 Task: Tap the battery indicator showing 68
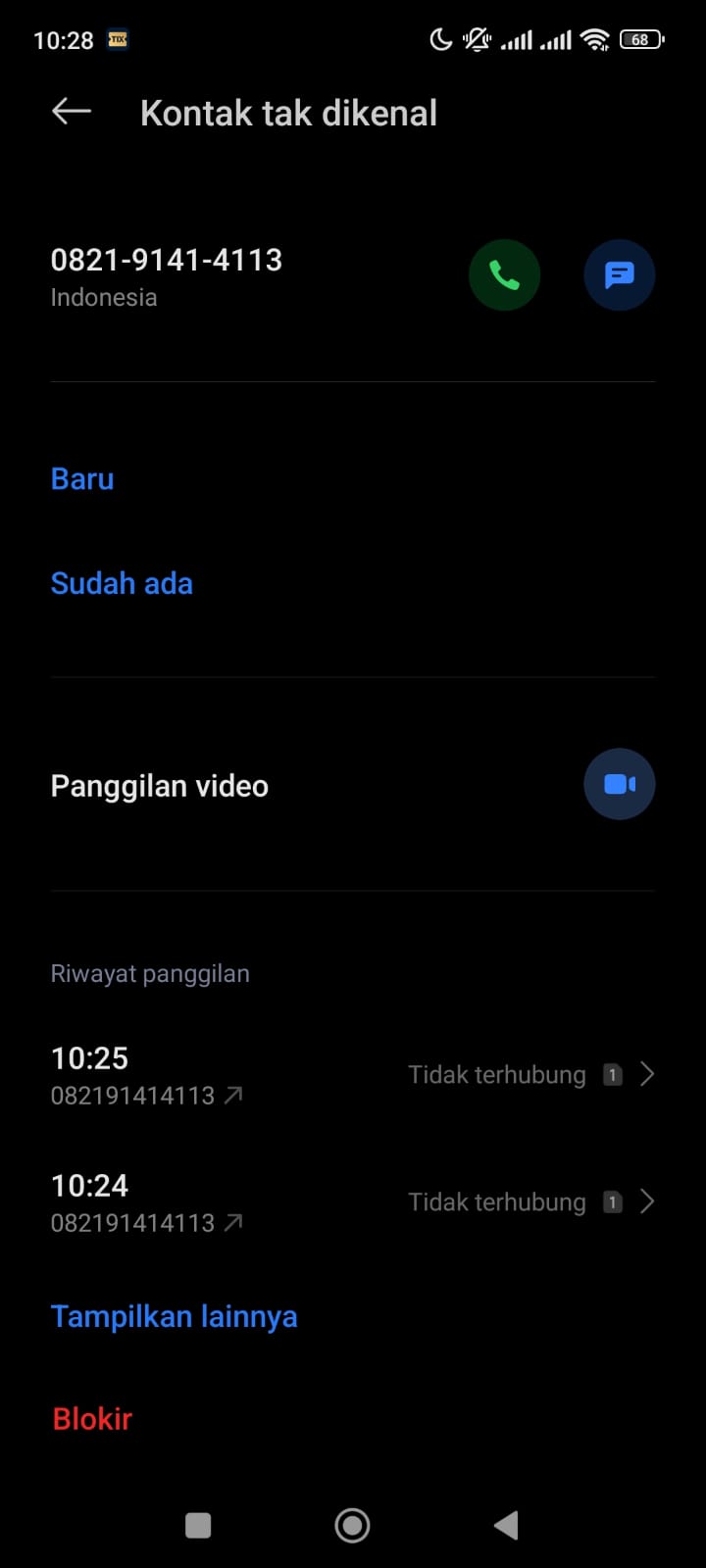tap(641, 39)
